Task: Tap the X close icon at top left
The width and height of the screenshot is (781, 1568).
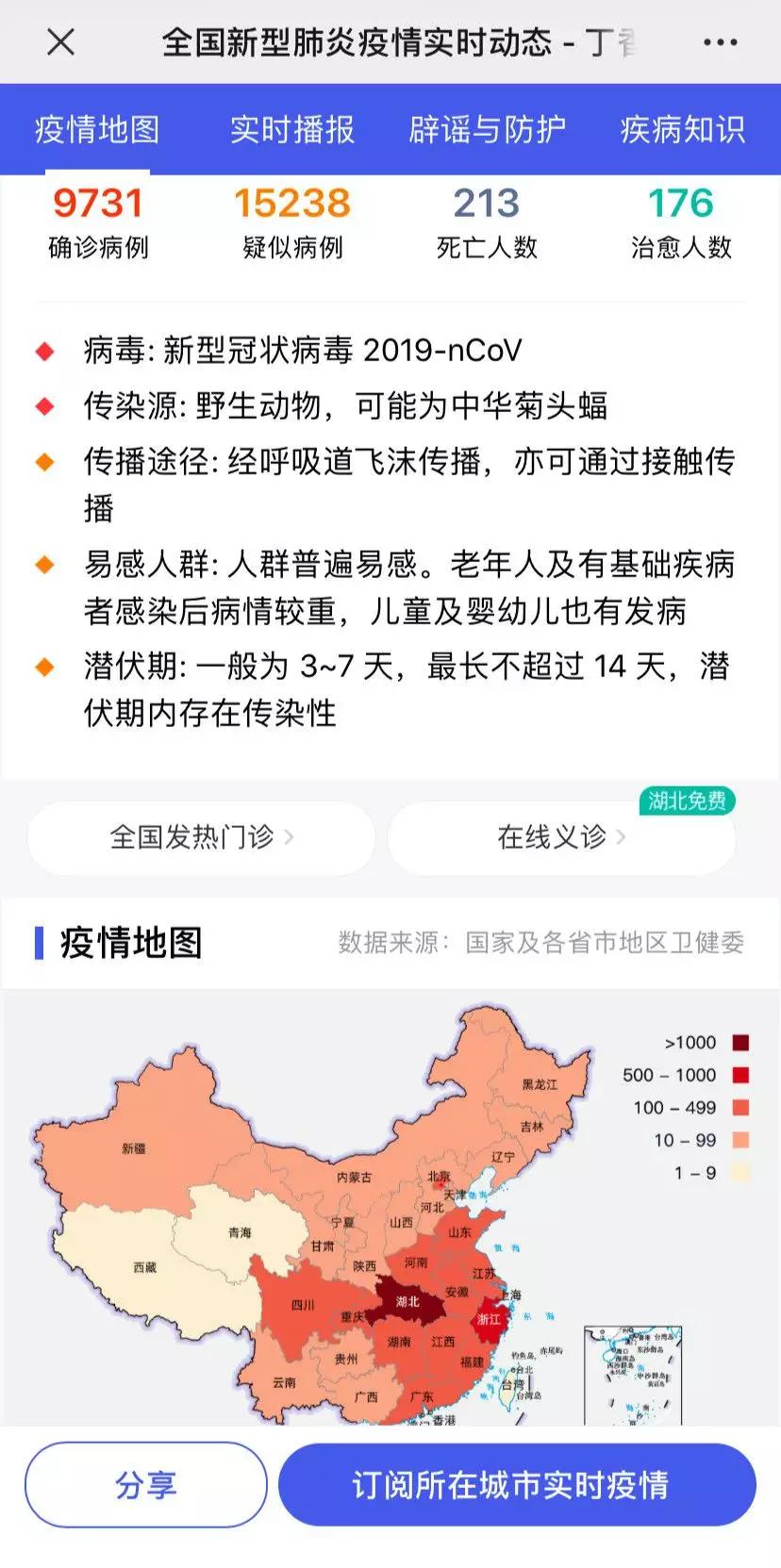Action: click(59, 42)
